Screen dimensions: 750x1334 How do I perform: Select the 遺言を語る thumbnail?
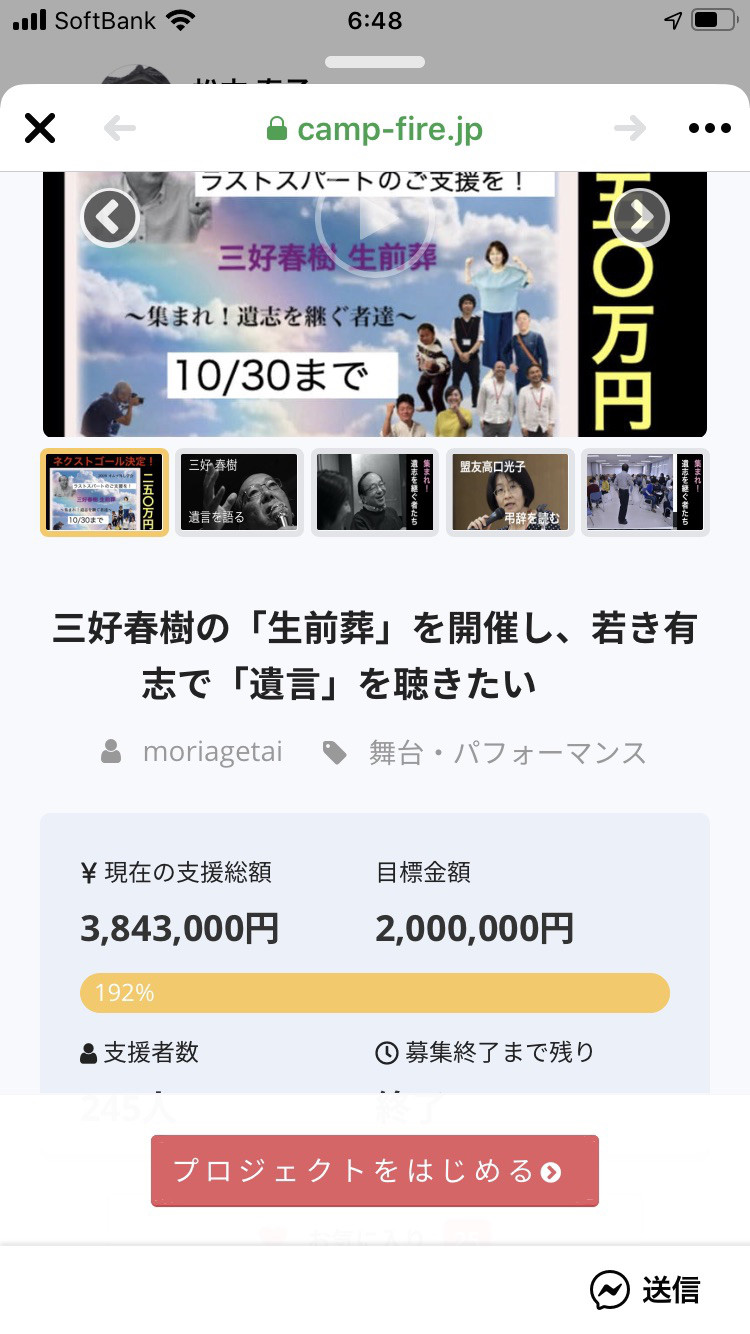pyautogui.click(x=239, y=492)
